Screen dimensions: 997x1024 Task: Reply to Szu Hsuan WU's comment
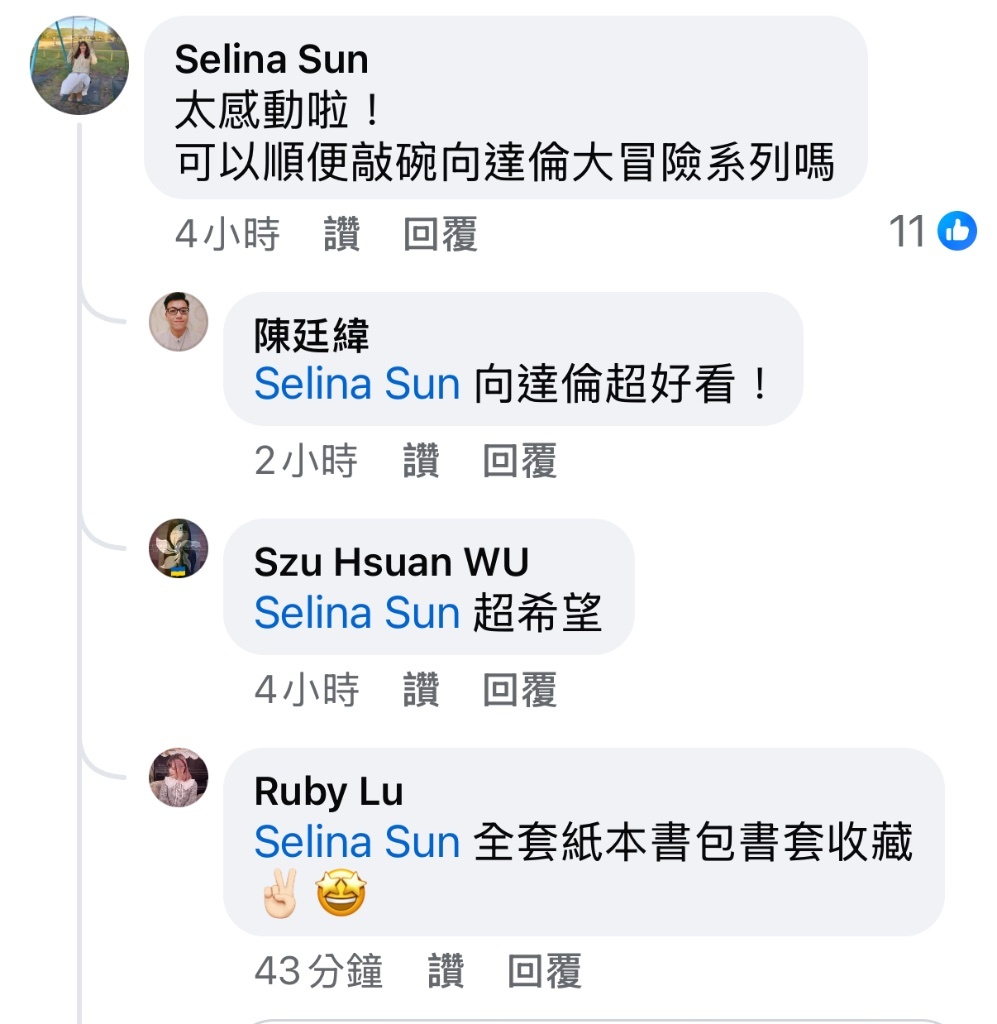[x=519, y=690]
